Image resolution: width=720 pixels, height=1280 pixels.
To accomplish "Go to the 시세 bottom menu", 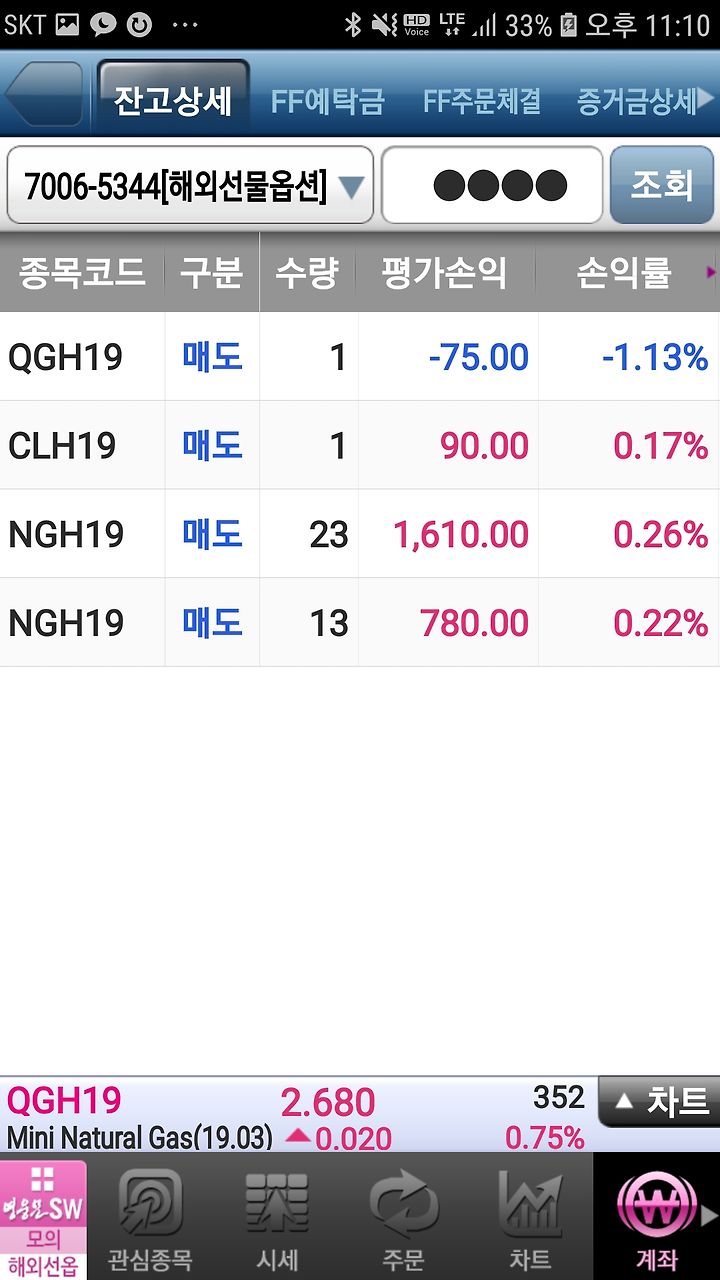I will (277, 1216).
